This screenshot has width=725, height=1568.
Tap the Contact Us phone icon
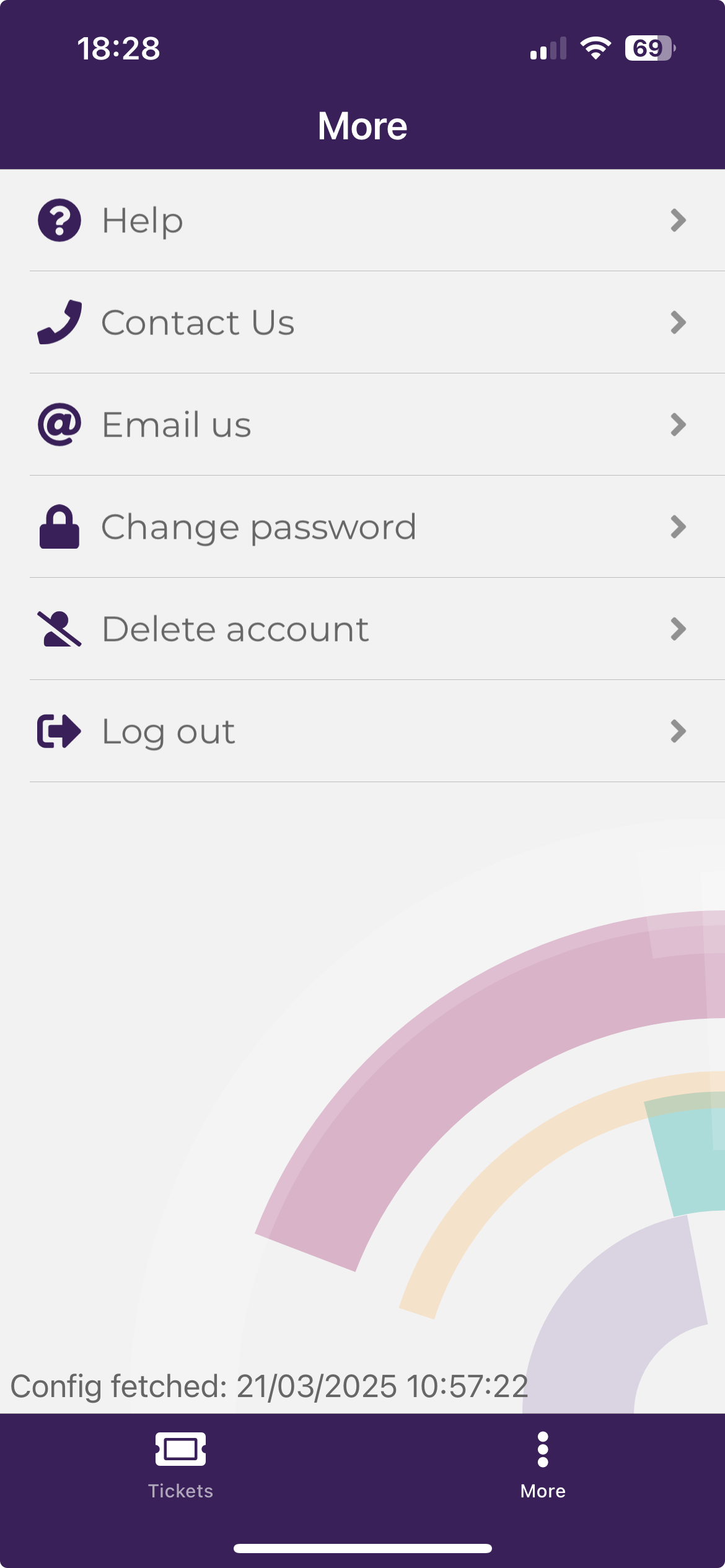point(59,322)
